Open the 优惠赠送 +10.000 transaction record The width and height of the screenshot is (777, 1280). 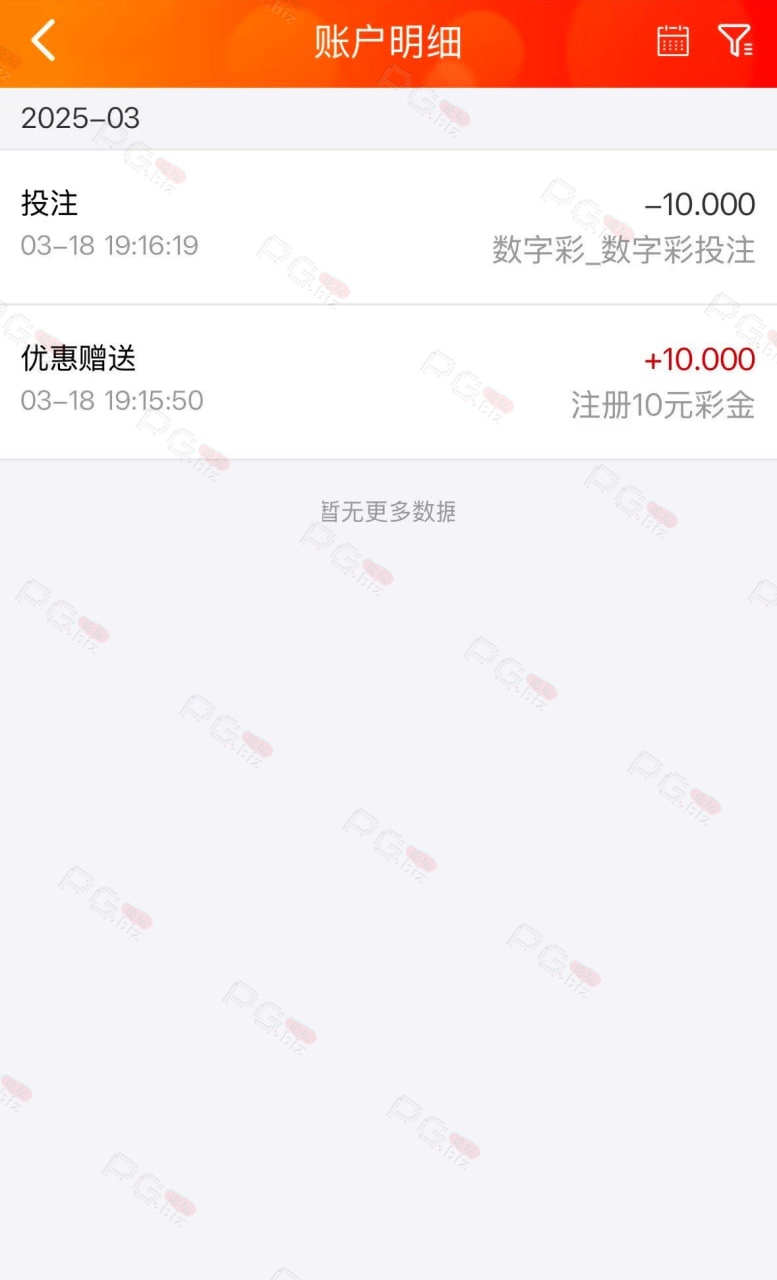388,382
